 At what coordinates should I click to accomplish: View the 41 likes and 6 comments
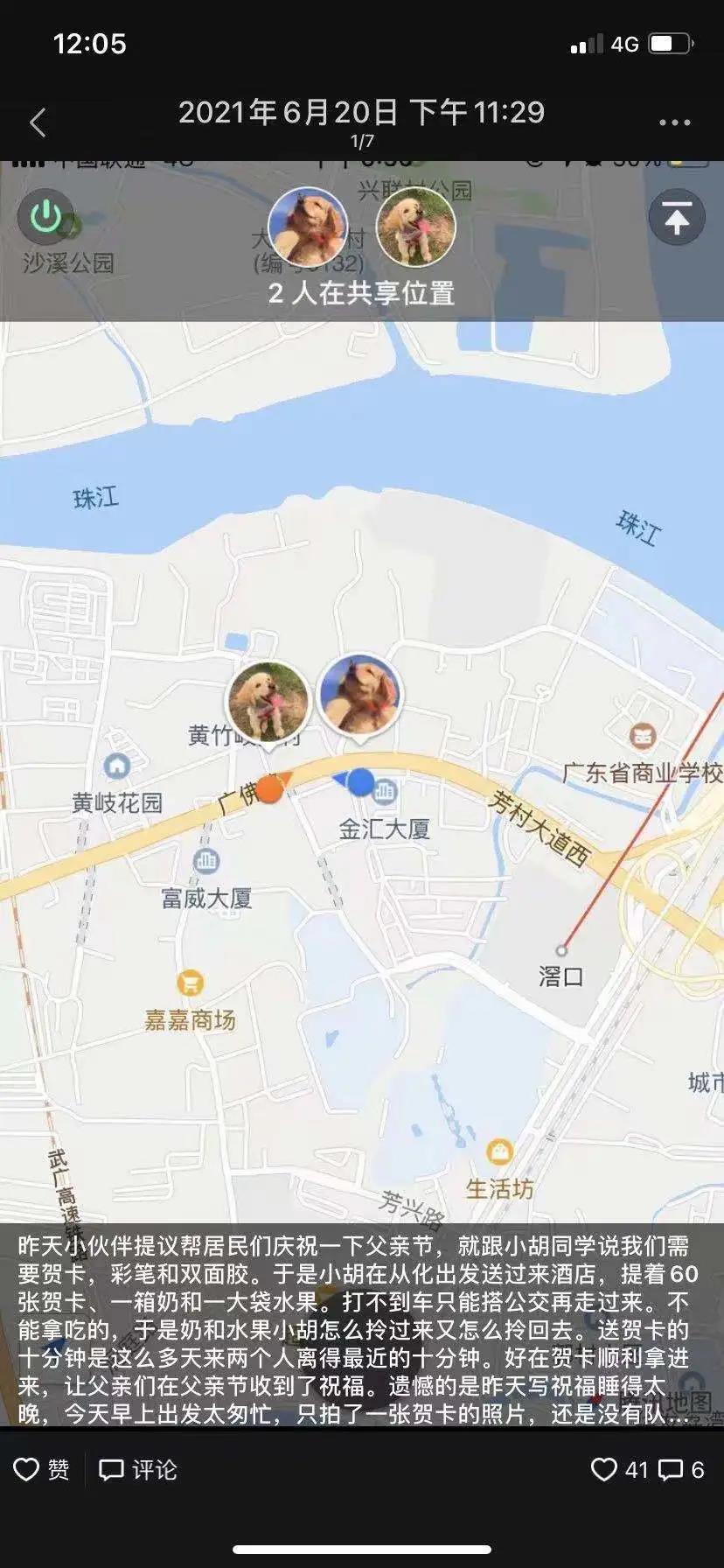click(647, 1469)
